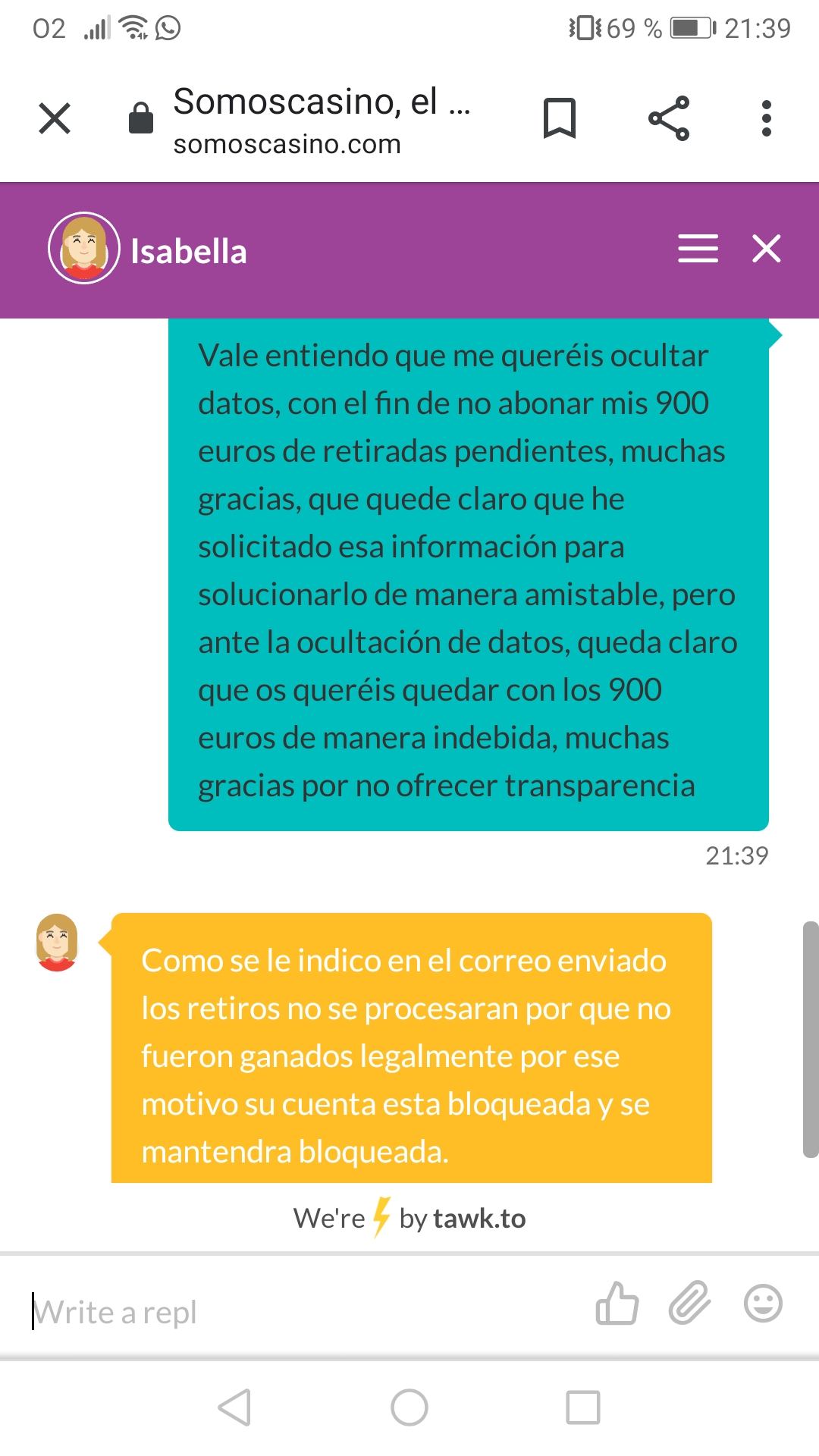This screenshot has height=1456, width=819.
Task: Go back using system navigation
Action: tap(235, 1407)
